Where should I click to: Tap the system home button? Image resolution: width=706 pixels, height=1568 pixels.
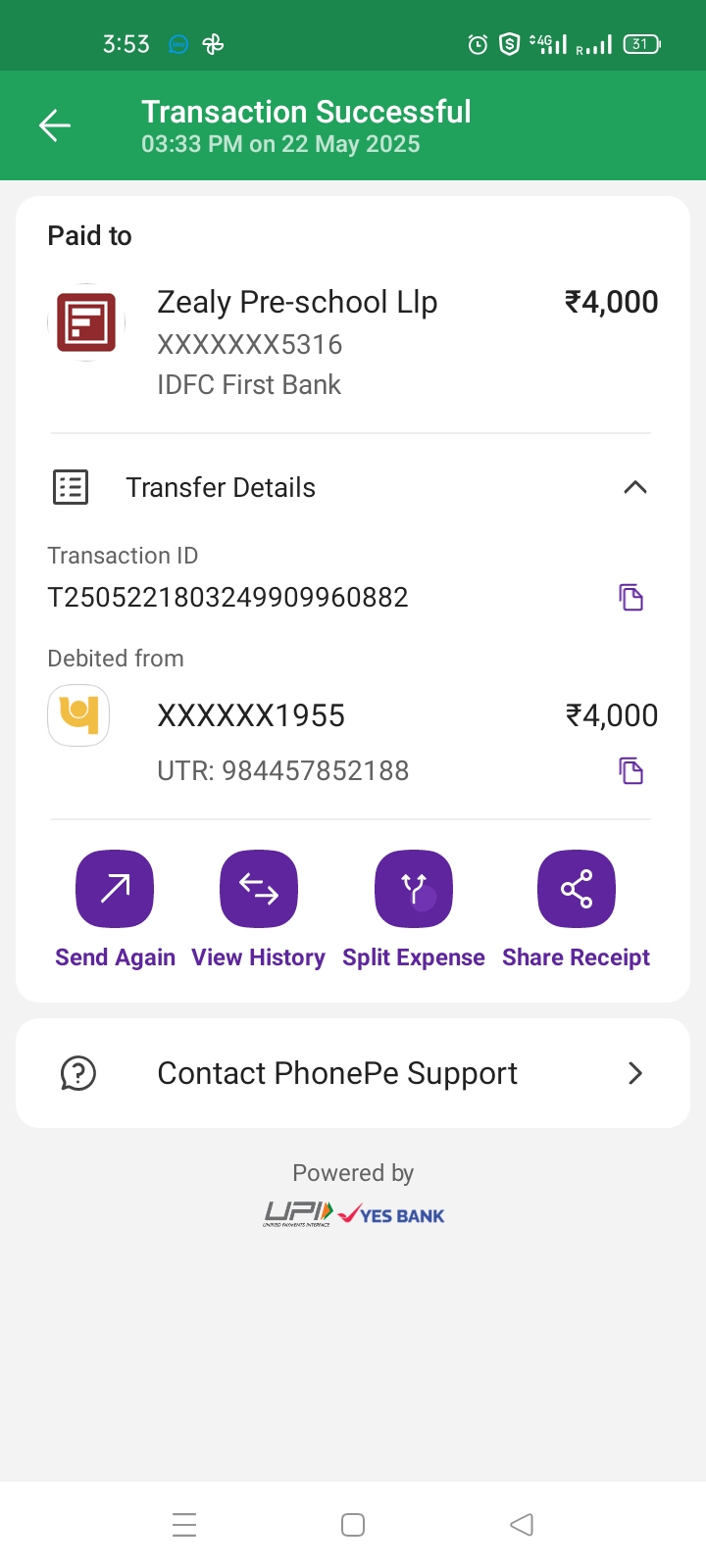coord(353,1525)
